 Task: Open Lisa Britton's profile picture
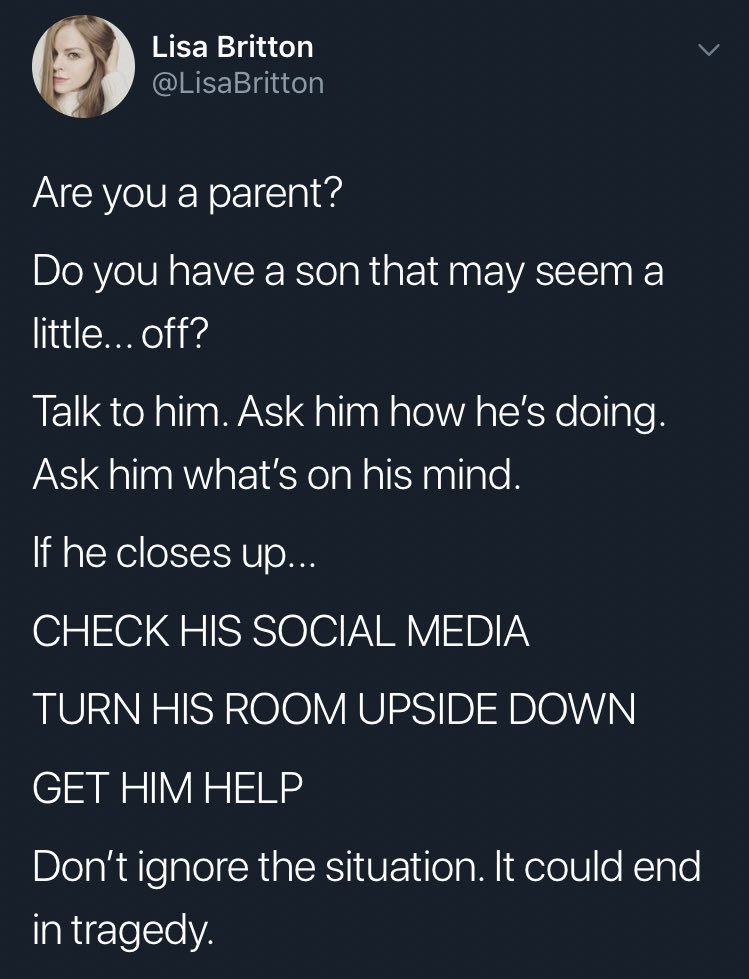coord(84,67)
